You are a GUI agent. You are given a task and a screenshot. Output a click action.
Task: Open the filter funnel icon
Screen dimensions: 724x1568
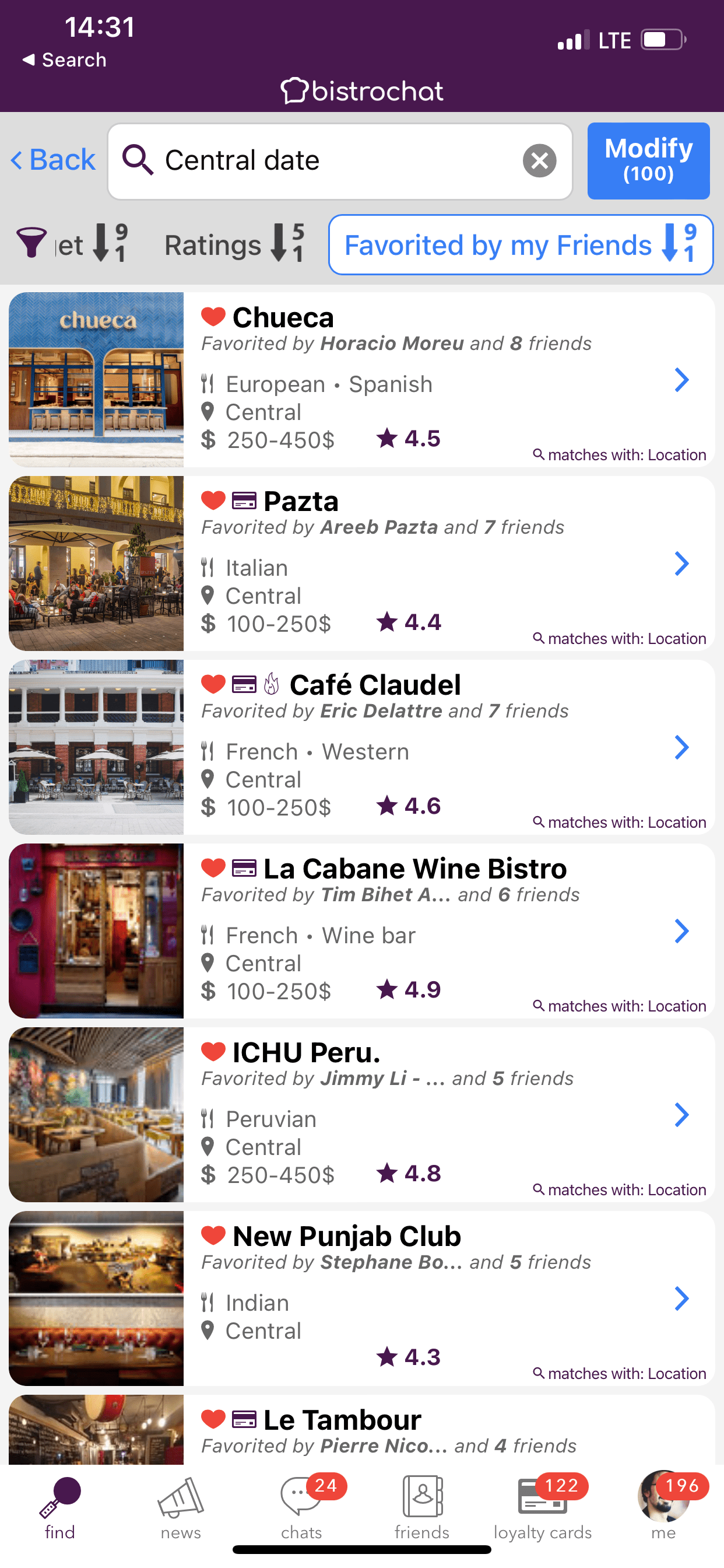coord(31,243)
